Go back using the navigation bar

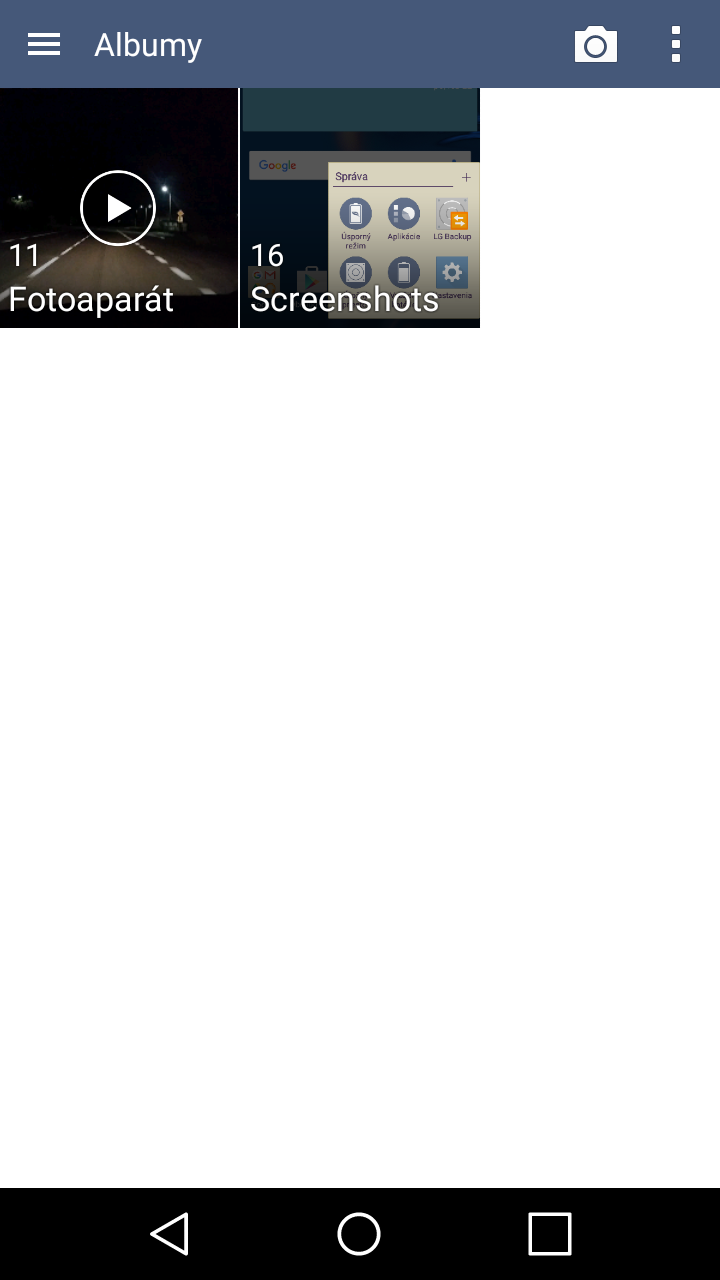(x=170, y=1233)
